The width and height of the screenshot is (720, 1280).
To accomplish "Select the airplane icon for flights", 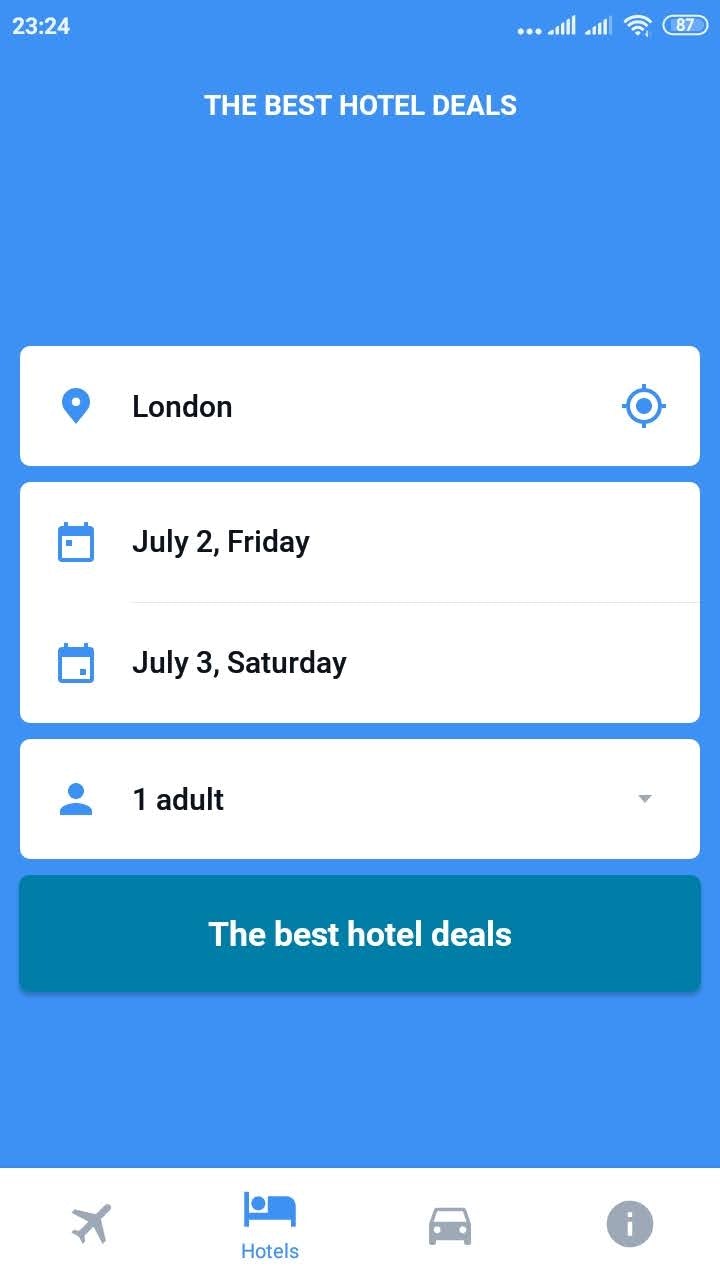I will click(x=90, y=1222).
